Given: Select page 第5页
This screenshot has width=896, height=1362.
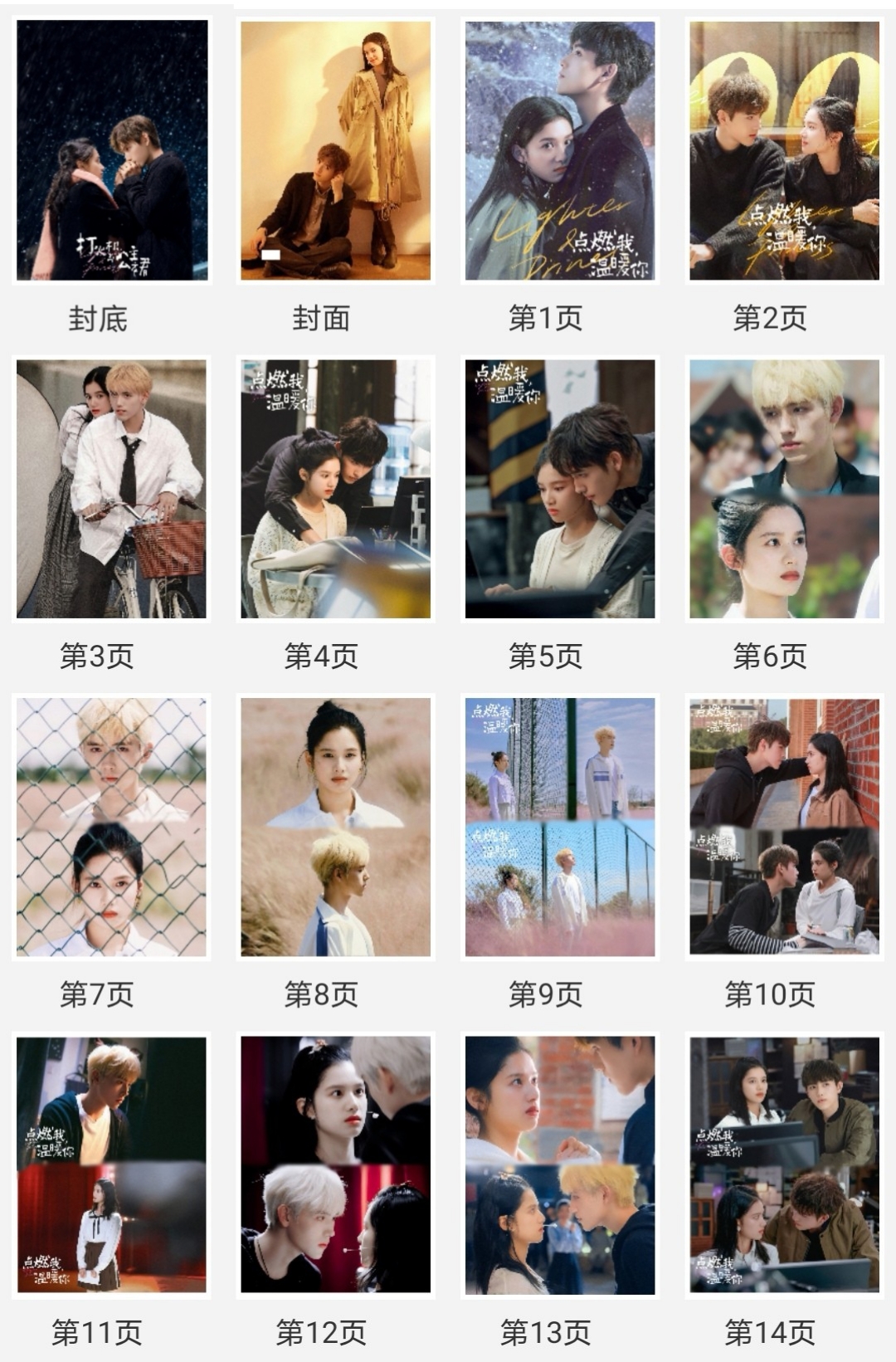Looking at the screenshot, I should tap(560, 489).
